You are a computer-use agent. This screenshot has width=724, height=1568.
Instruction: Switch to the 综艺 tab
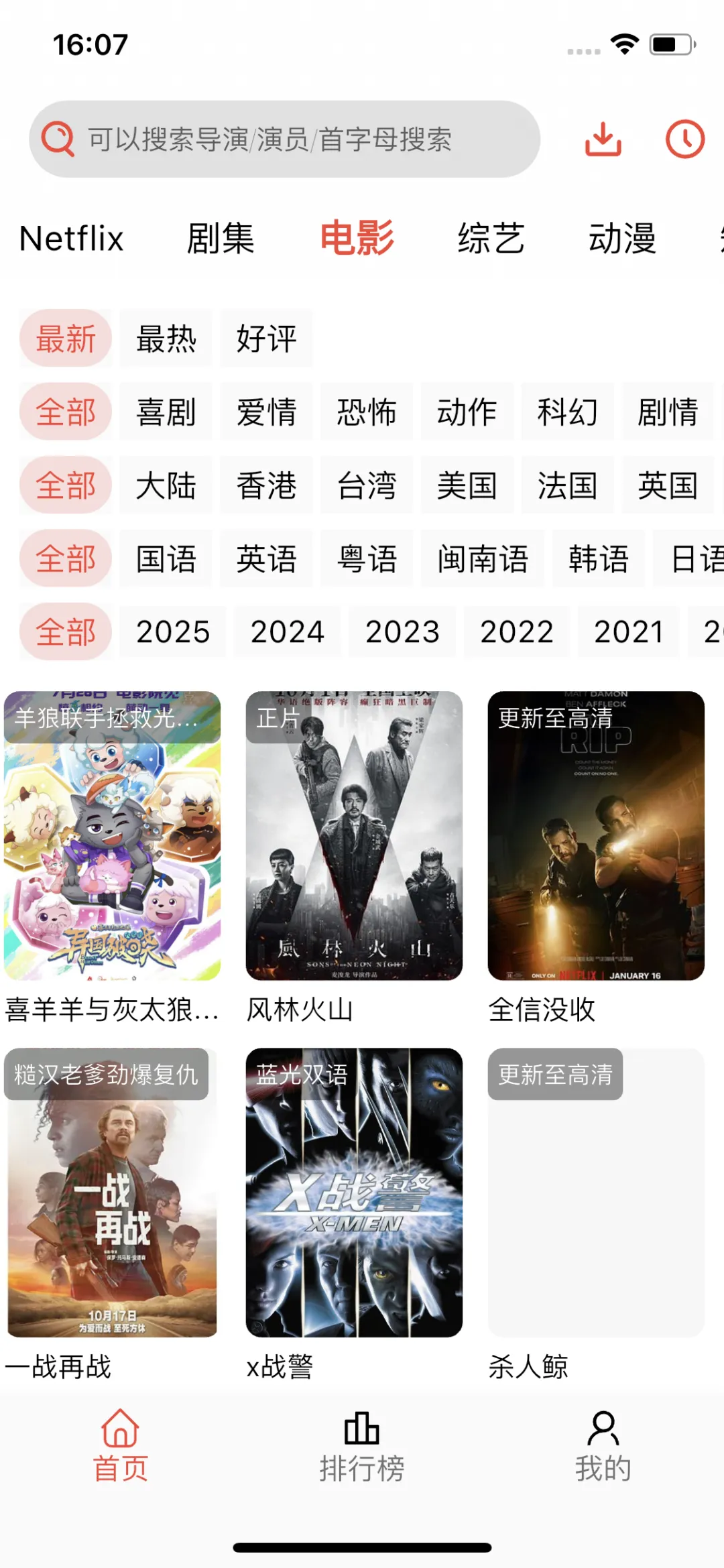coord(491,239)
